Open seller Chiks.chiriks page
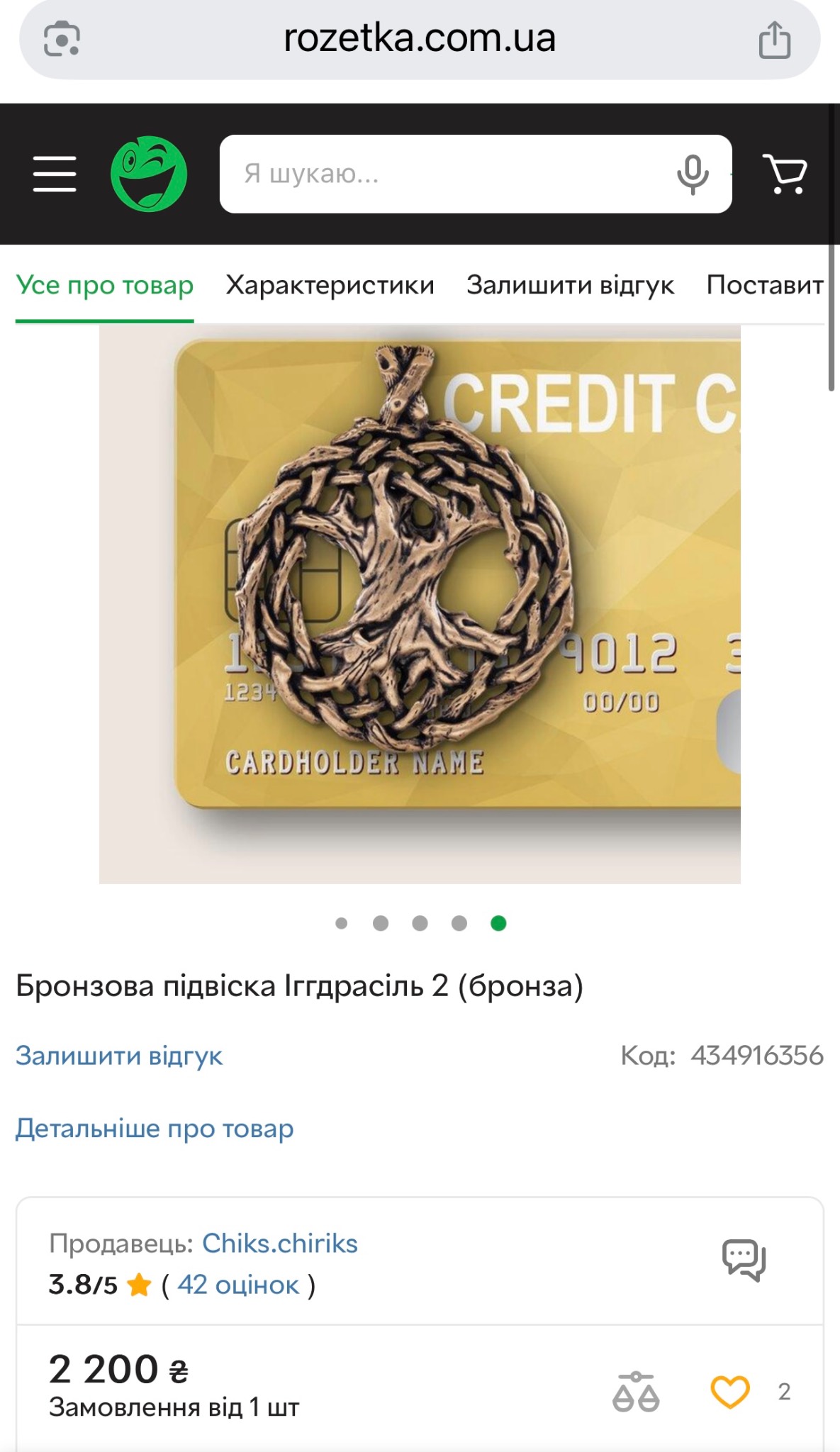The image size is (840, 1452). pyautogui.click(x=280, y=1244)
